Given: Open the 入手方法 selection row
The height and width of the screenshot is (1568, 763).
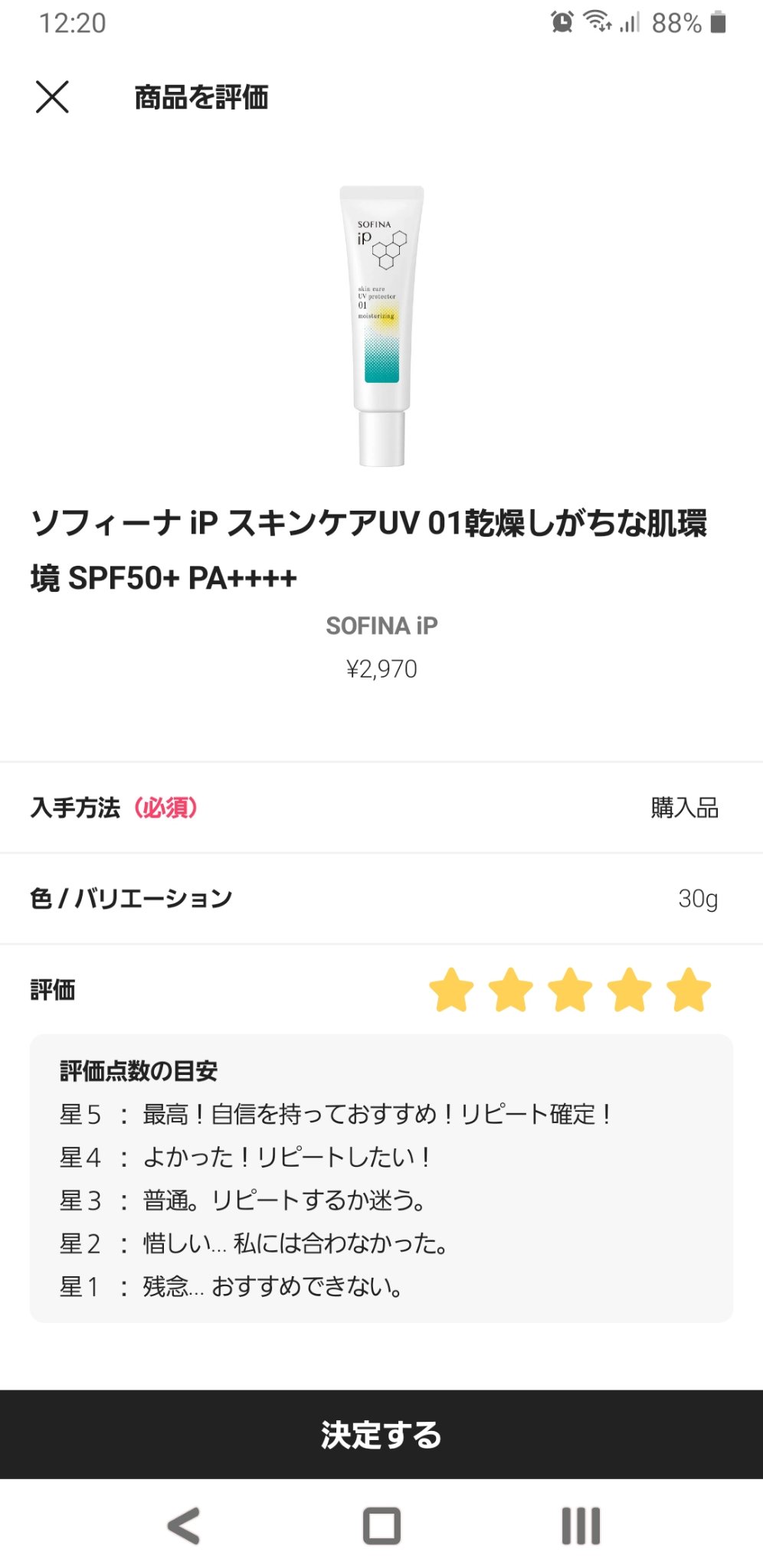Looking at the screenshot, I should [x=381, y=808].
